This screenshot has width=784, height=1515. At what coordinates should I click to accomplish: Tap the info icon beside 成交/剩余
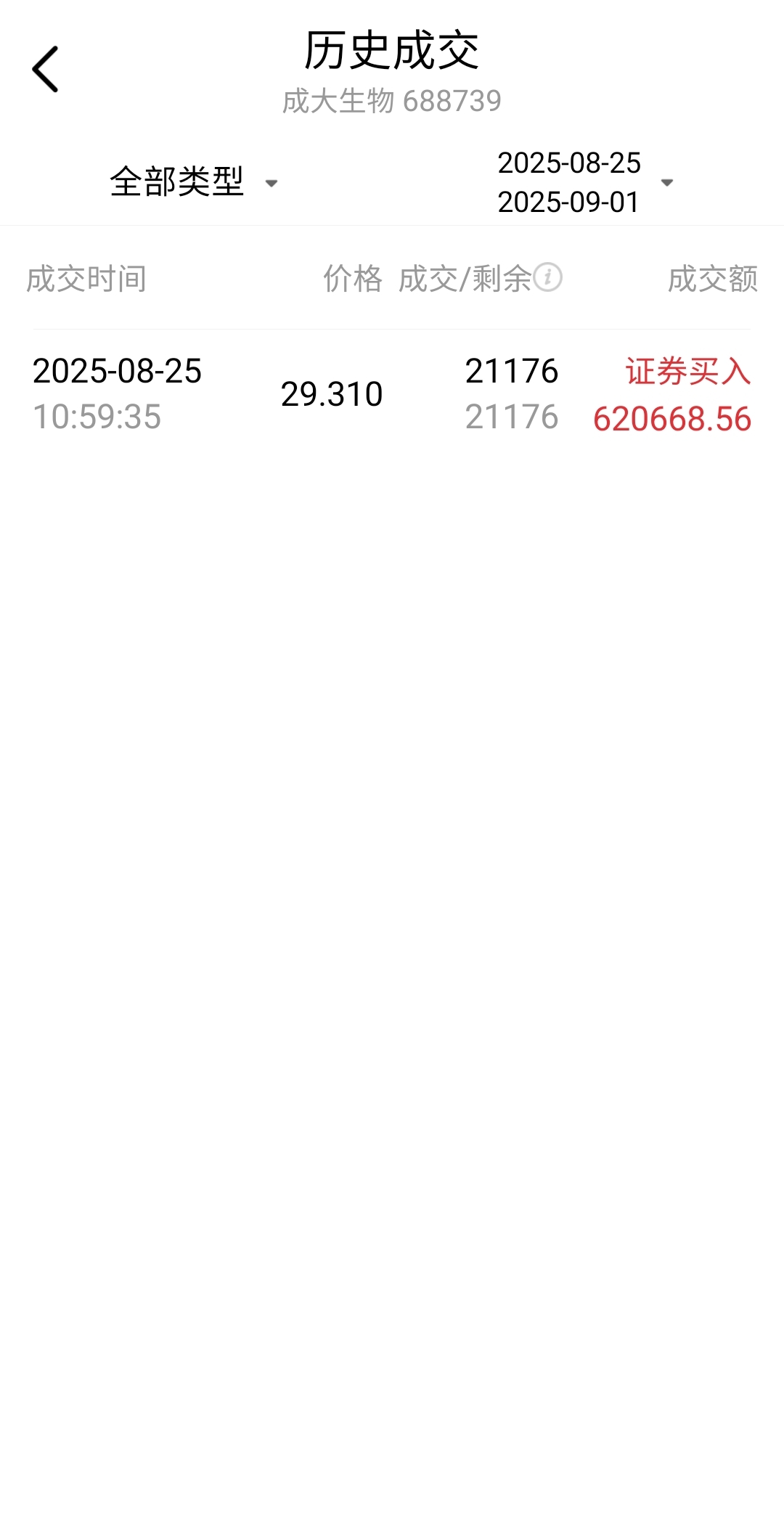pyautogui.click(x=548, y=277)
